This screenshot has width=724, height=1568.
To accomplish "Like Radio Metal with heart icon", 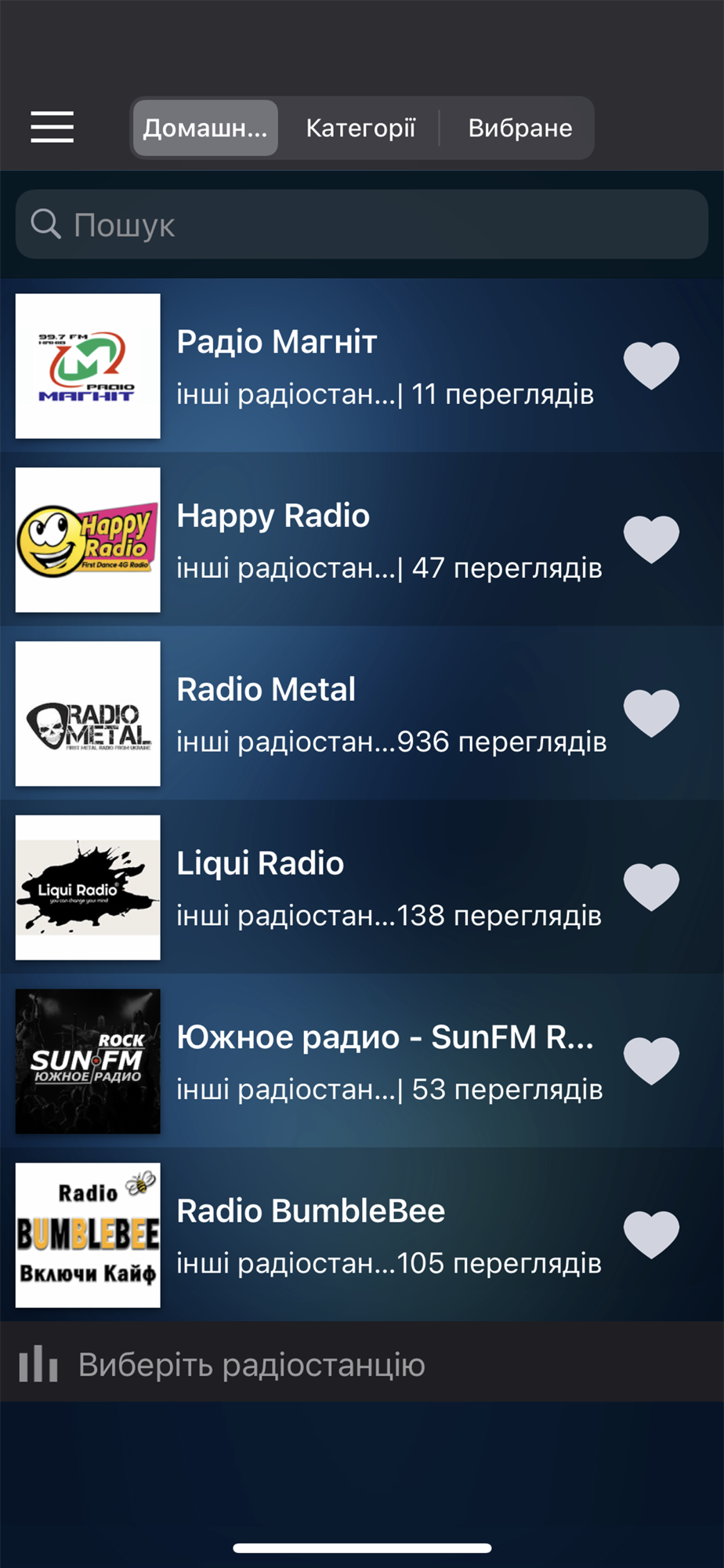I will pyautogui.click(x=651, y=713).
